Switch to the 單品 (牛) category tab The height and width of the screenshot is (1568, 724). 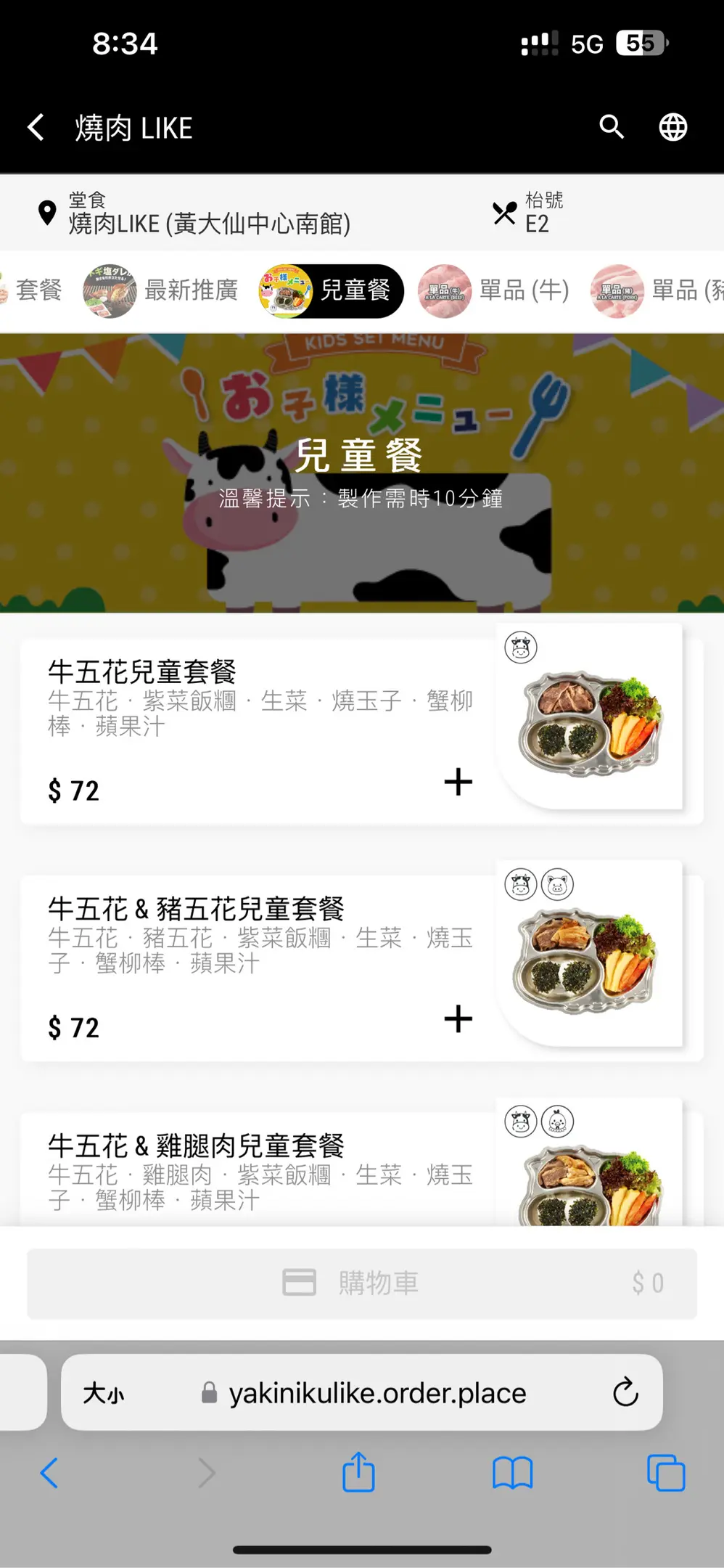pyautogui.click(x=494, y=290)
